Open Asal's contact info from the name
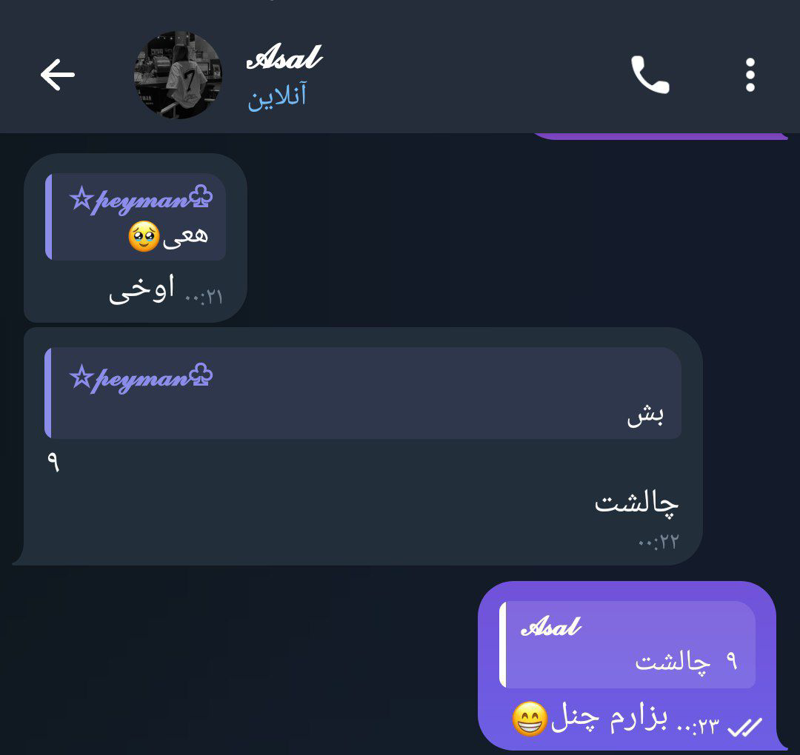 pos(284,59)
